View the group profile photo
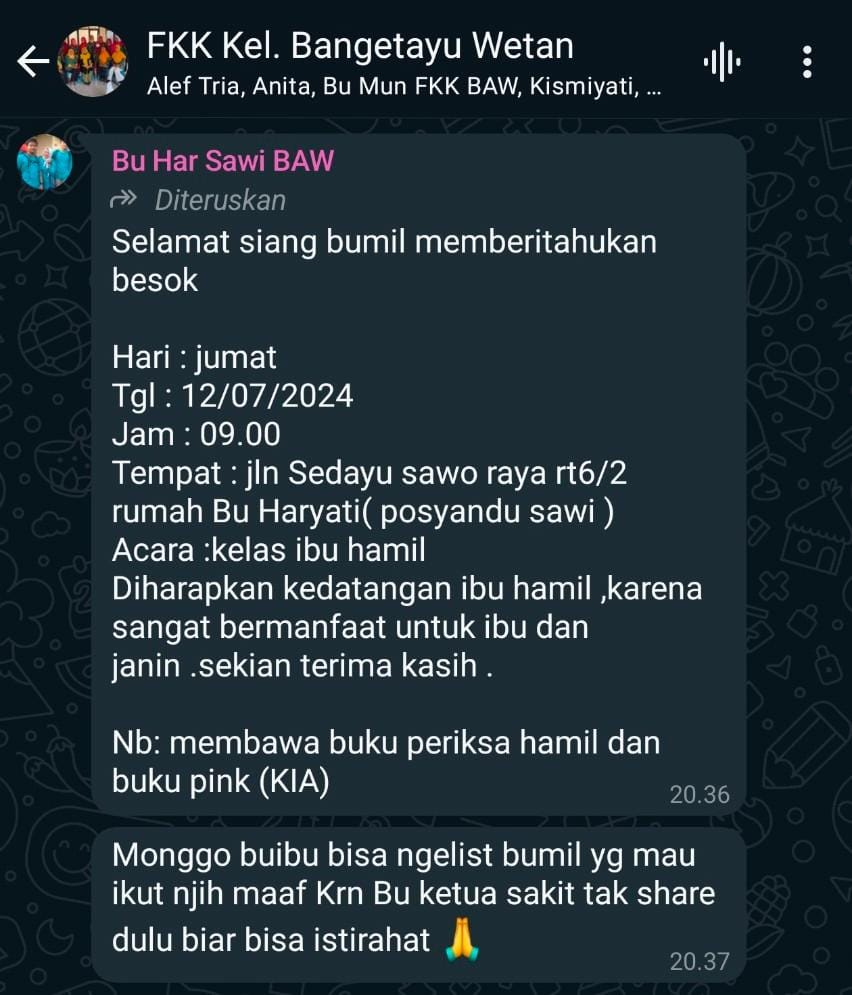Screen dimensions: 852x995 click(93, 62)
